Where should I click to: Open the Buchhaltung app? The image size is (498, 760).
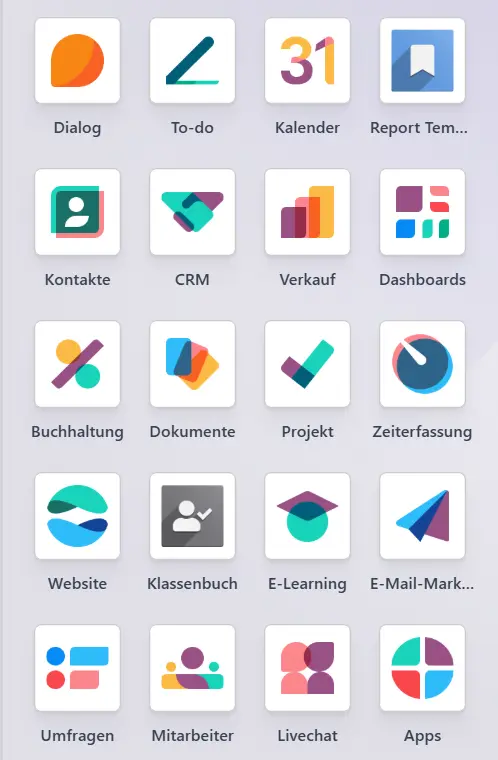(x=78, y=364)
